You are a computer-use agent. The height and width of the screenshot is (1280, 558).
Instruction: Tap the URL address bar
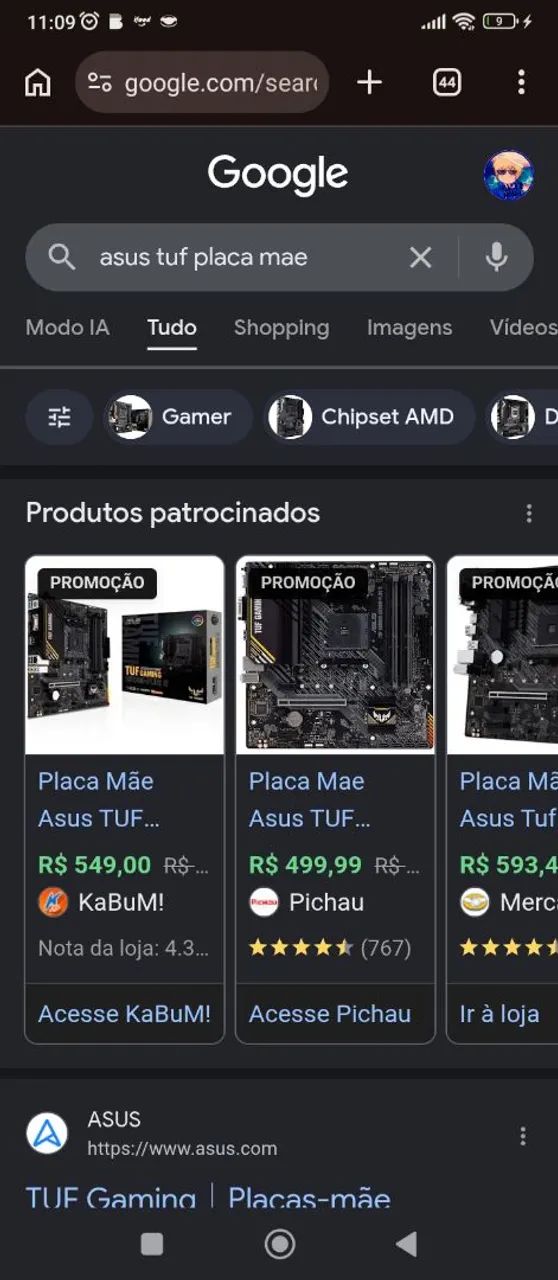201,83
